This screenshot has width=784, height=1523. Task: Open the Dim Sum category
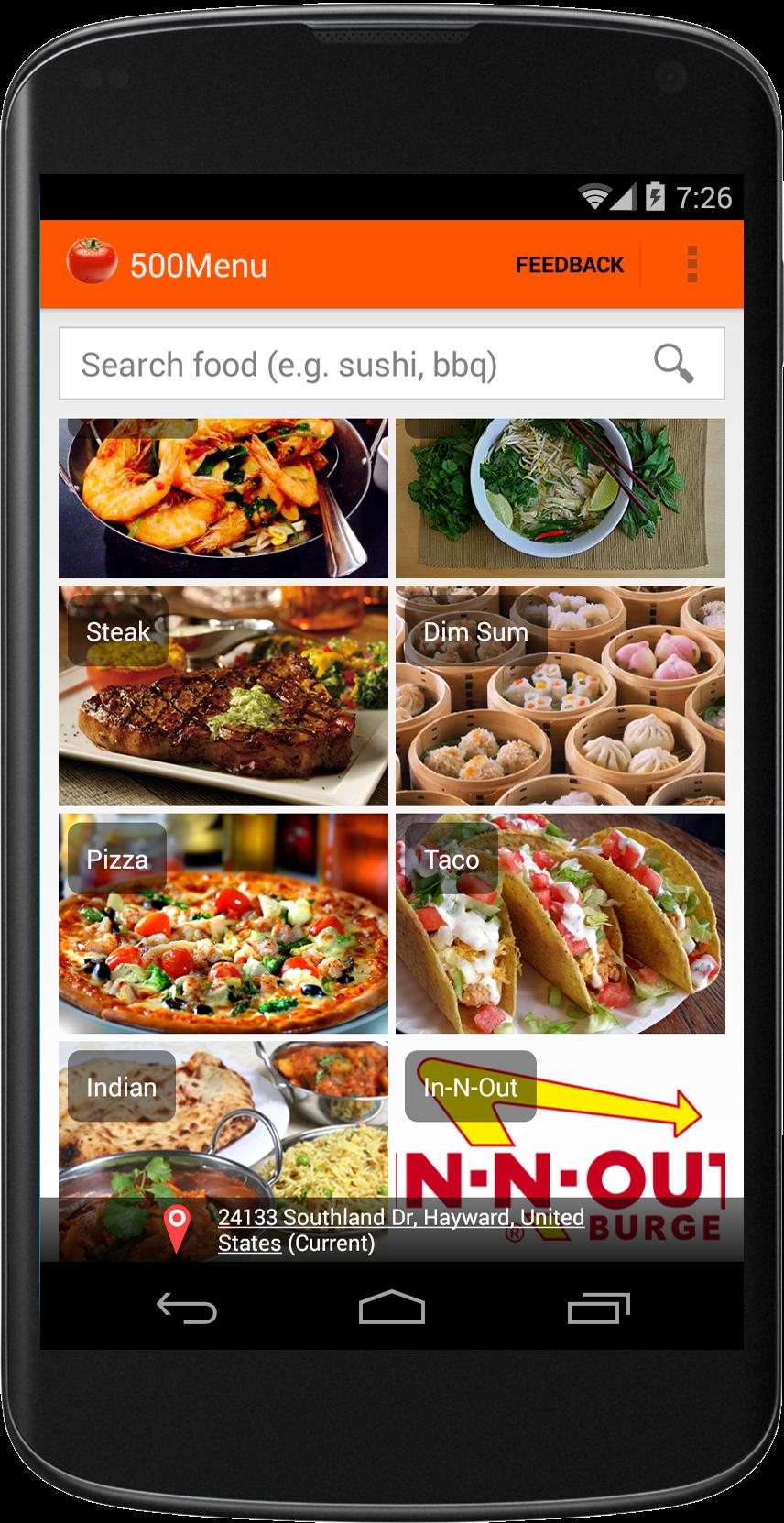point(560,696)
